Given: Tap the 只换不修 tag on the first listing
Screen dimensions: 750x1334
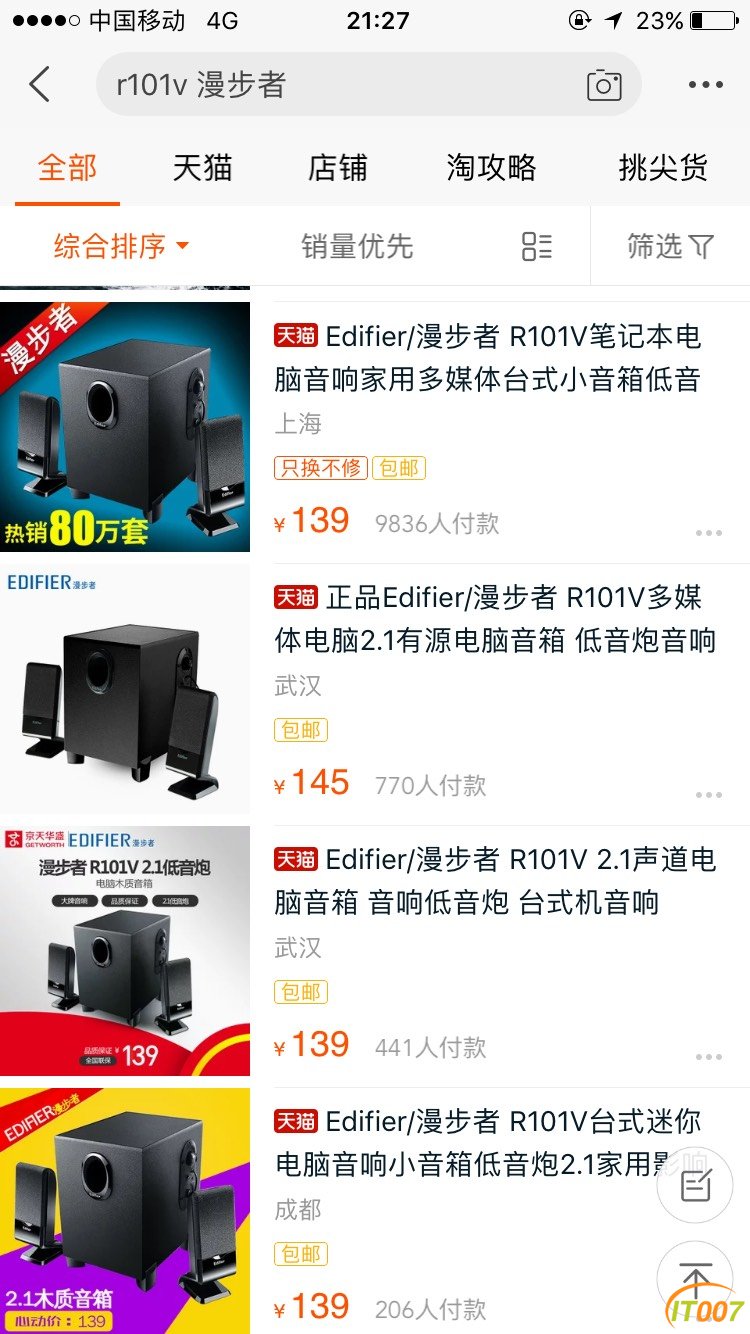Looking at the screenshot, I should (x=320, y=467).
